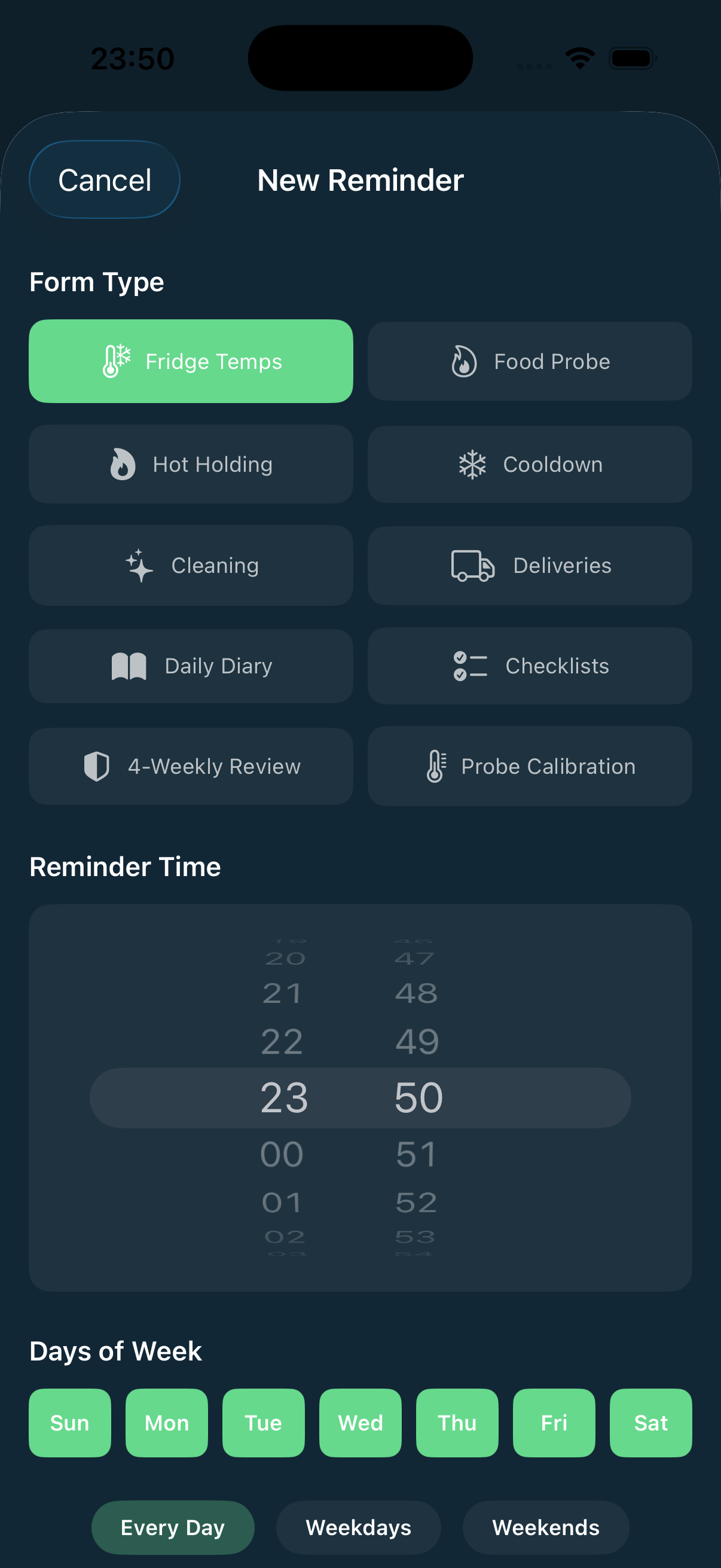Toggle the Wednesday day button
Image resolution: width=721 pixels, height=1568 pixels.
[360, 1423]
